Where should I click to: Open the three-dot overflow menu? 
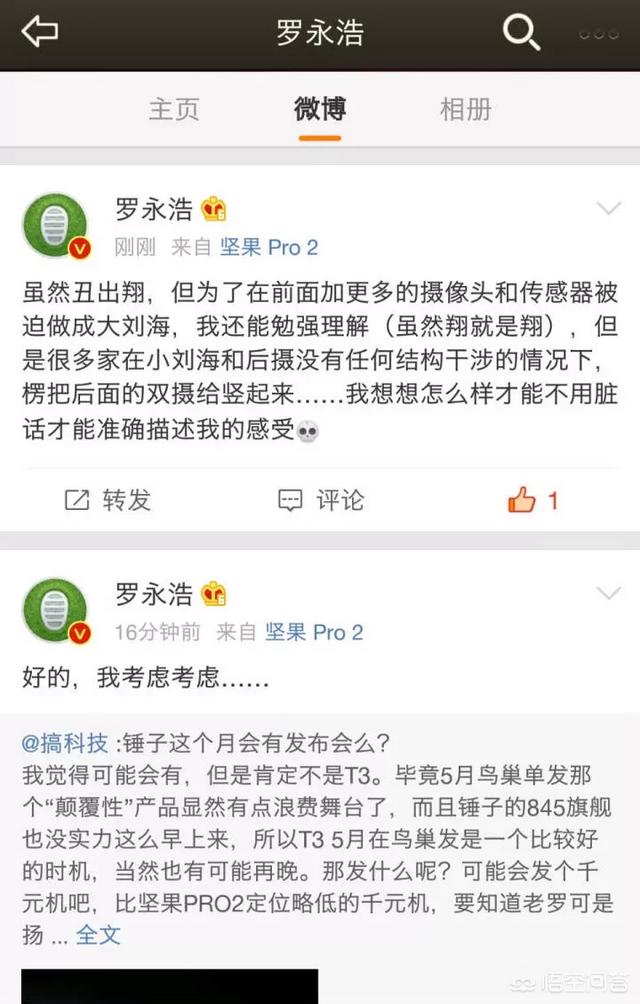599,32
